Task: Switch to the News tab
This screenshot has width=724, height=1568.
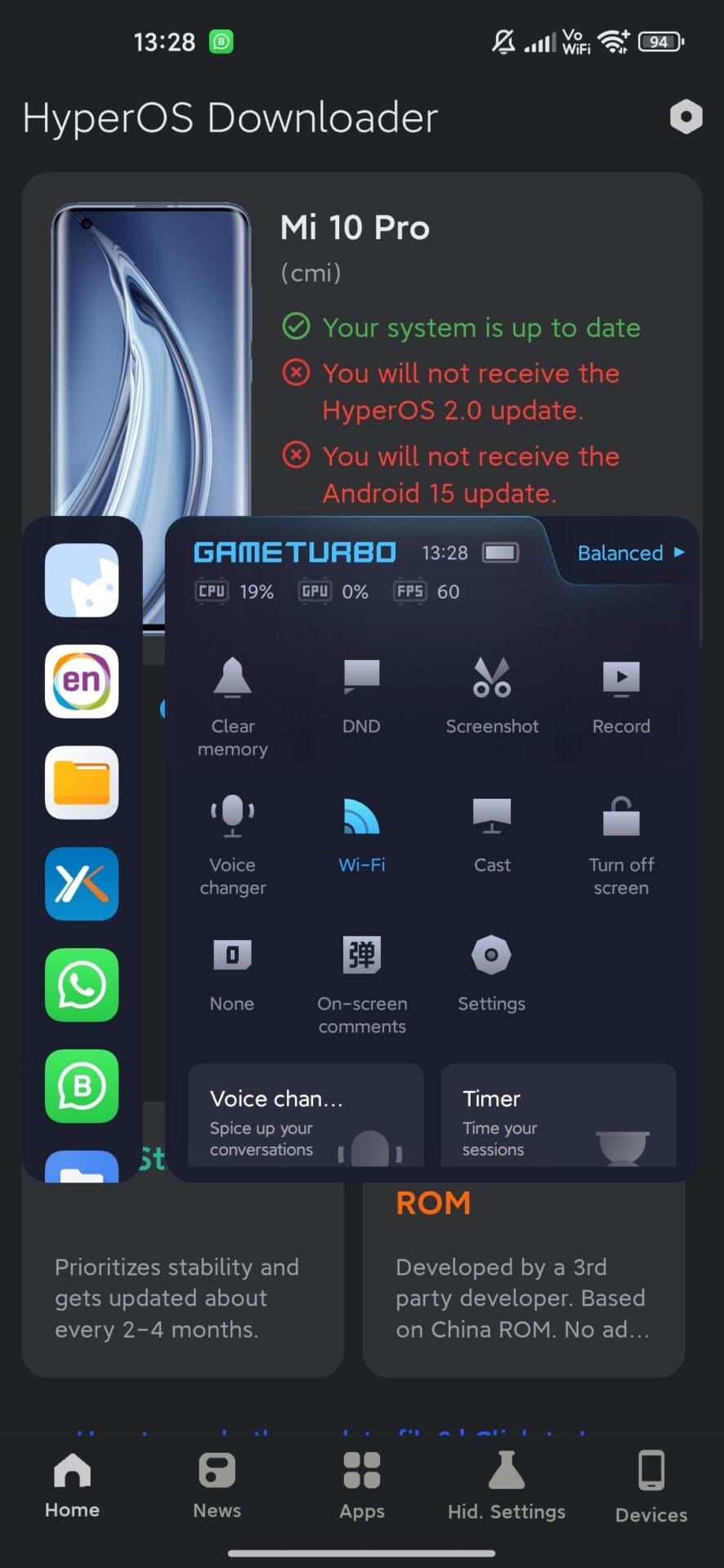Action: [x=217, y=1485]
